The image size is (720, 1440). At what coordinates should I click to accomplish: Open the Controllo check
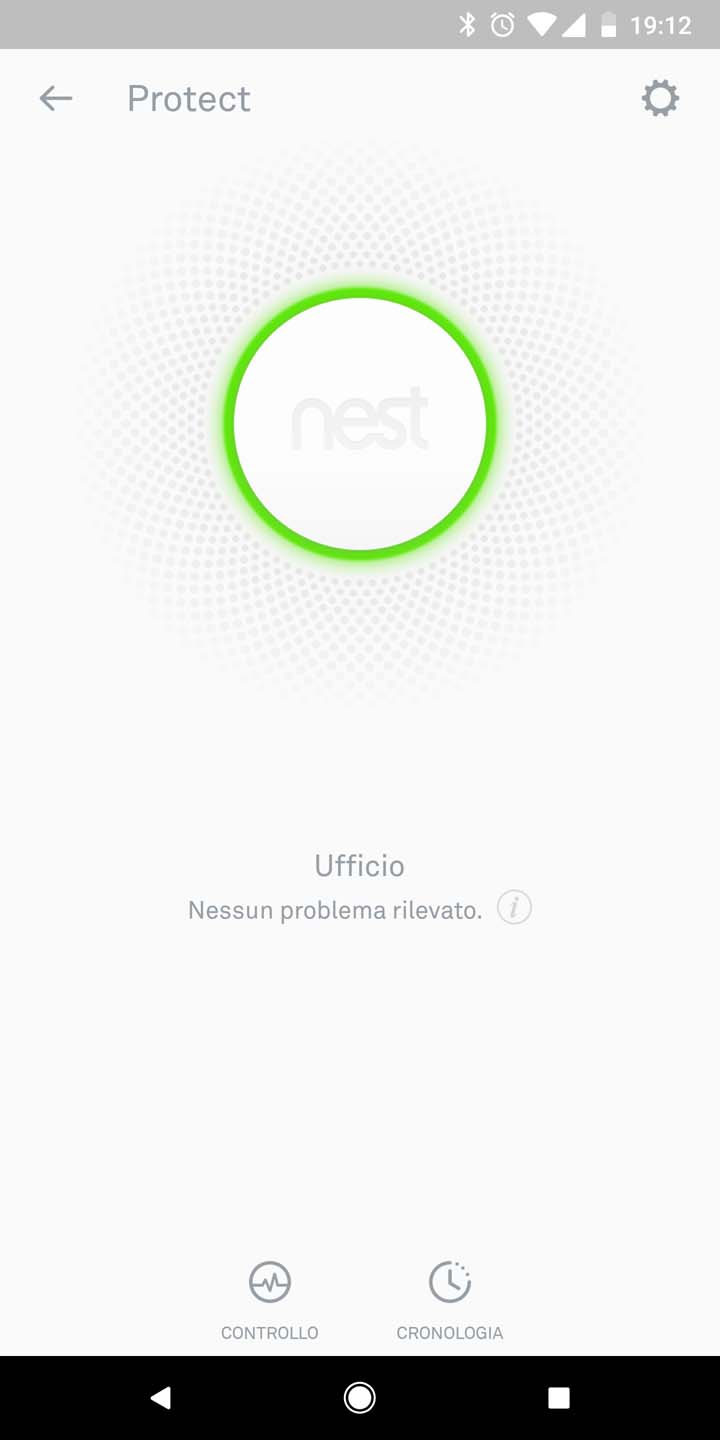tap(270, 1301)
